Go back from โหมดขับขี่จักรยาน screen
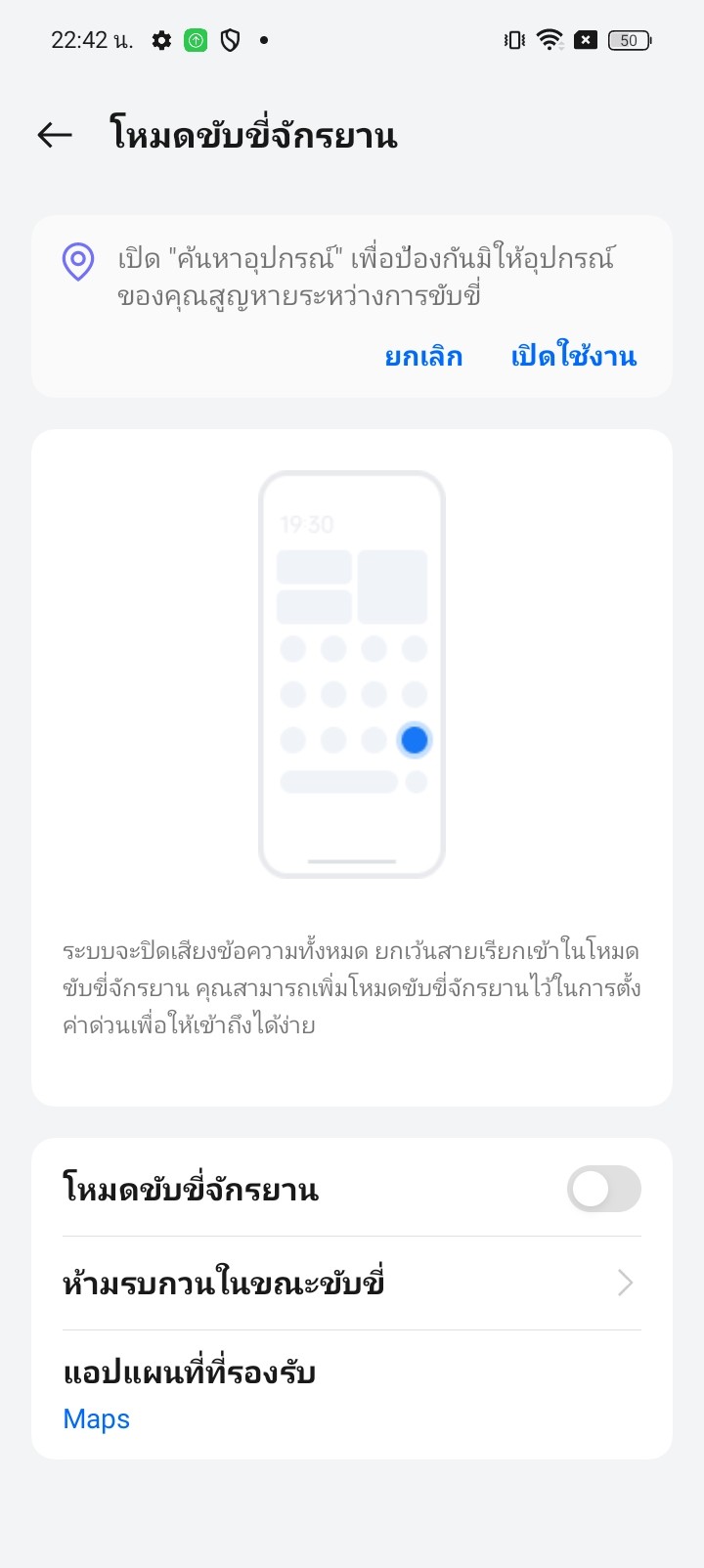This screenshot has width=704, height=1568. 55,135
